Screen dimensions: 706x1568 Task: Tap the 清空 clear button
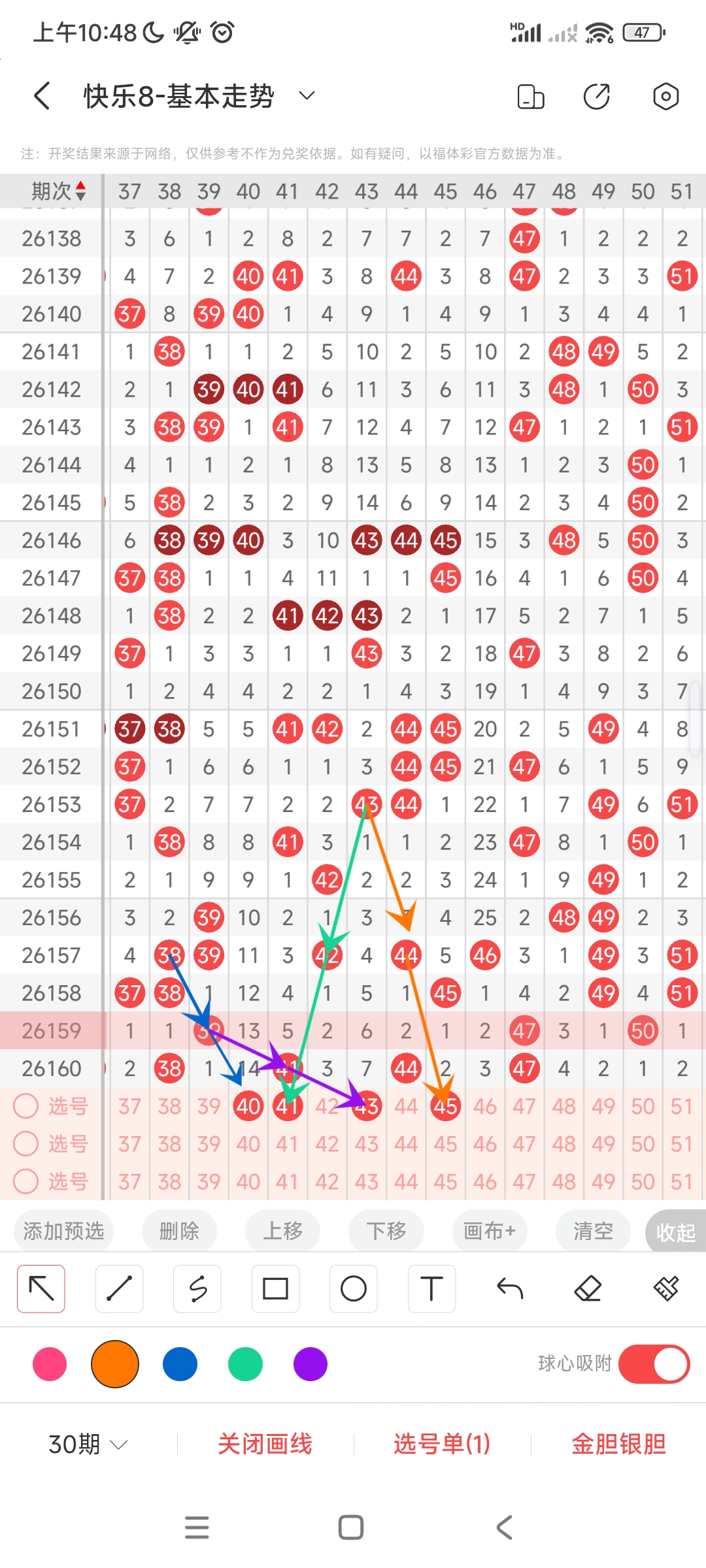(593, 1232)
